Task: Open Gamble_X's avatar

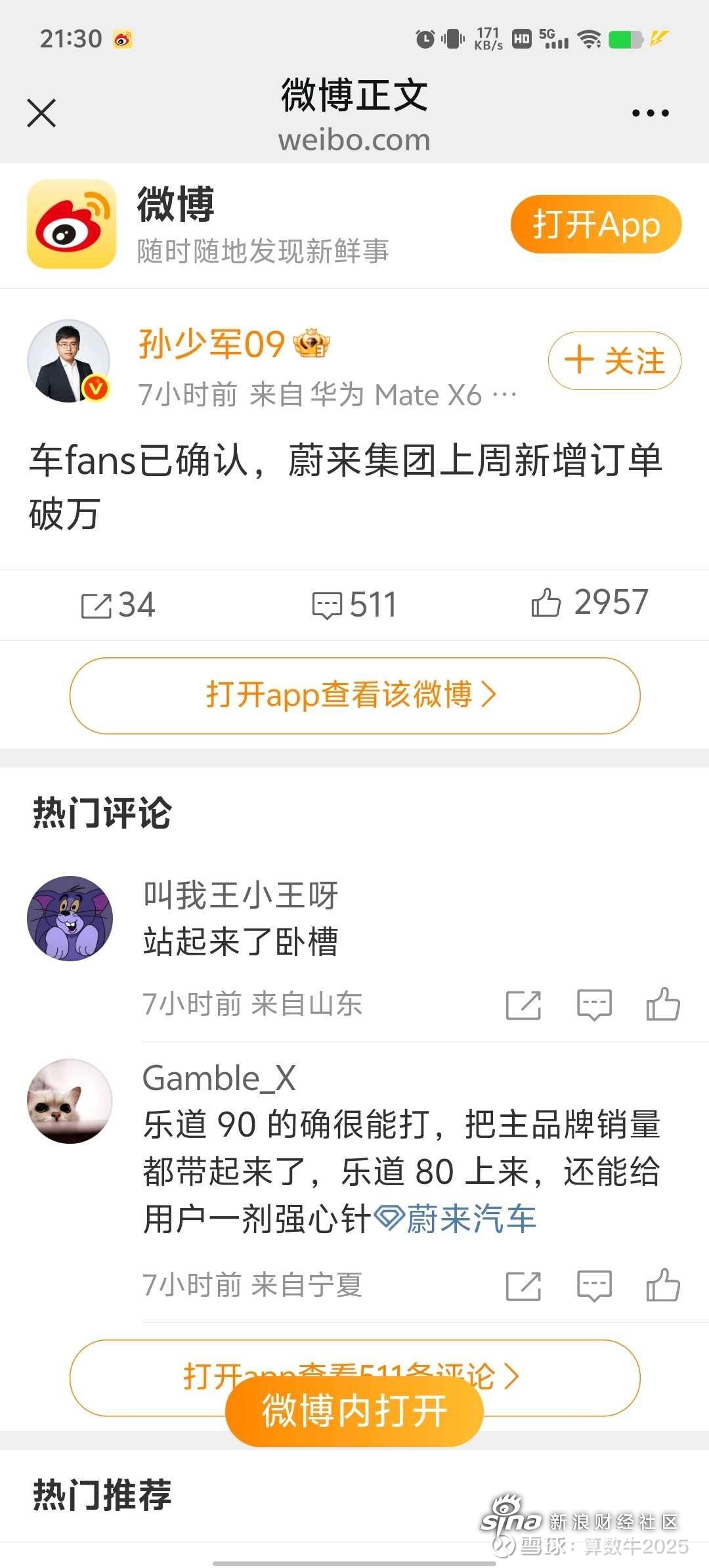Action: click(70, 1101)
